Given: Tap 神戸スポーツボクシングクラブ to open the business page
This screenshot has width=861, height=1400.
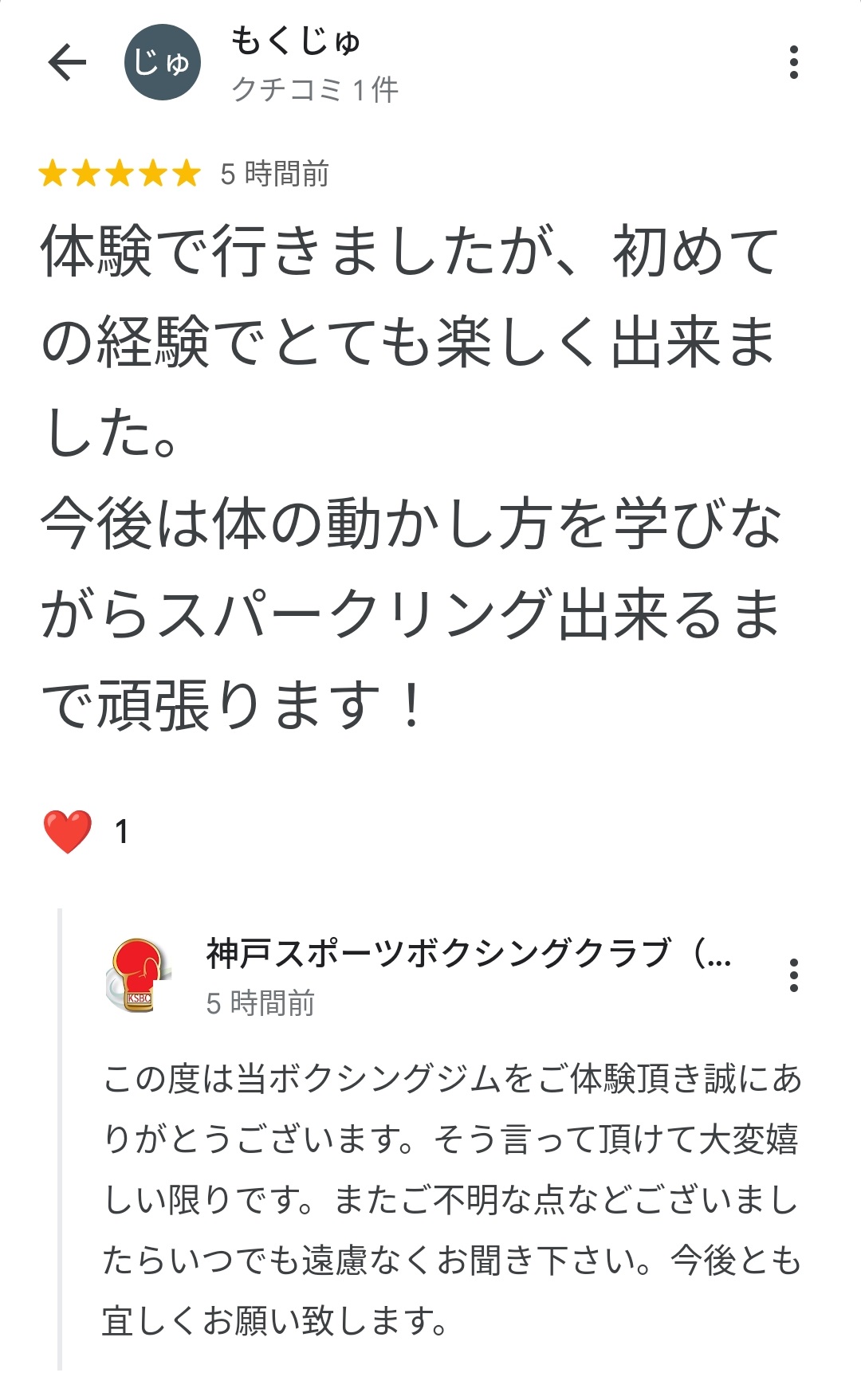Looking at the screenshot, I should point(470,955).
